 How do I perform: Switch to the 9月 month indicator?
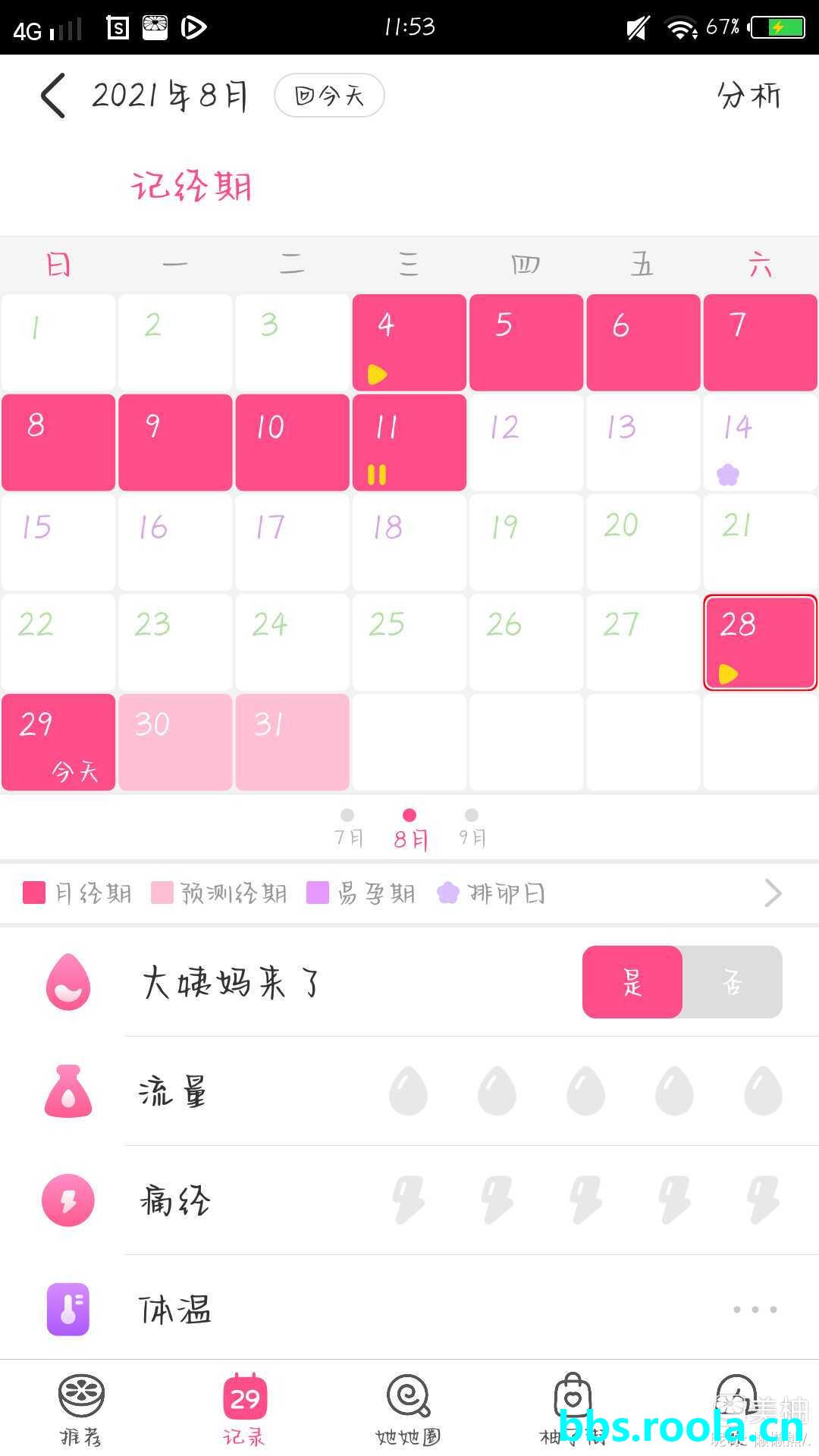(472, 827)
